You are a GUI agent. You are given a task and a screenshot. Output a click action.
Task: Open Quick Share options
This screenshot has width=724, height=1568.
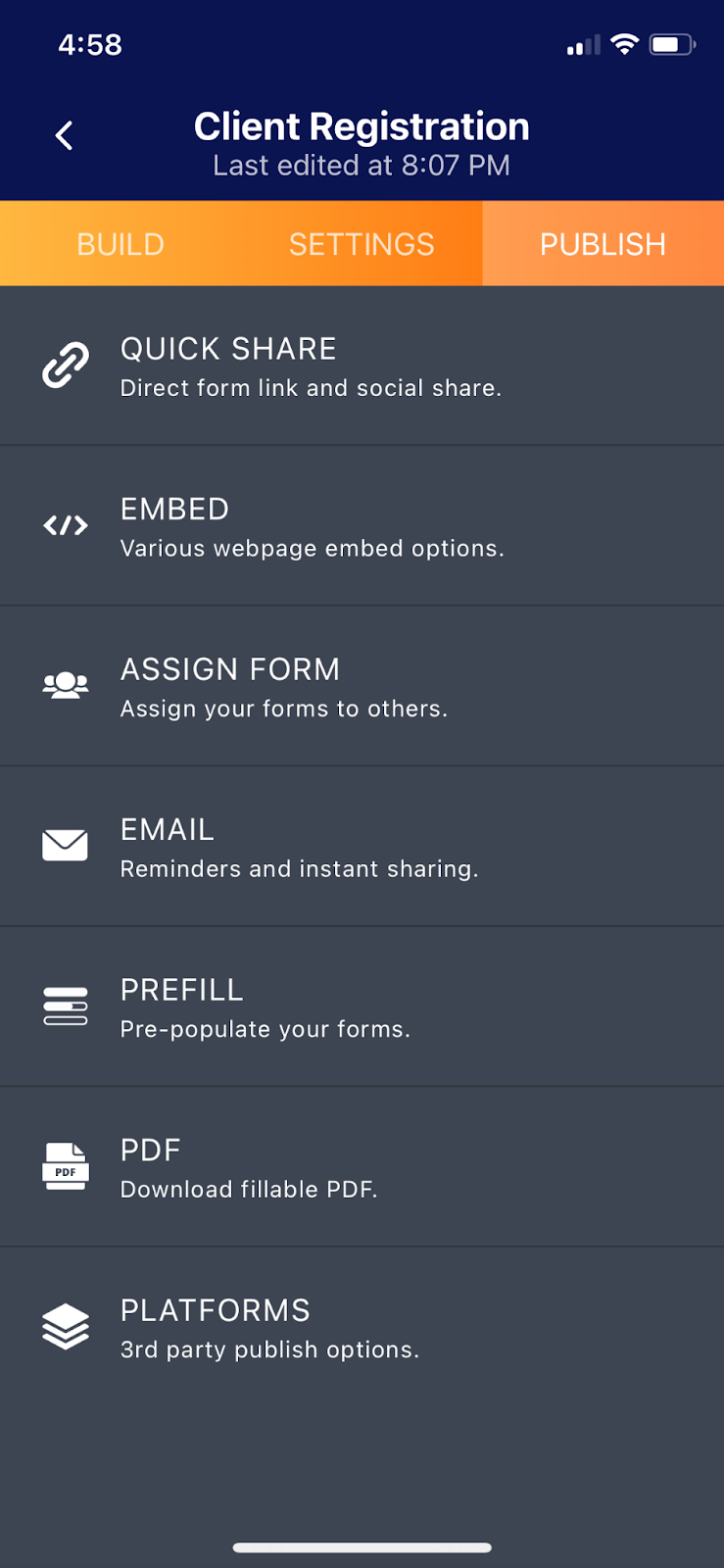click(362, 367)
